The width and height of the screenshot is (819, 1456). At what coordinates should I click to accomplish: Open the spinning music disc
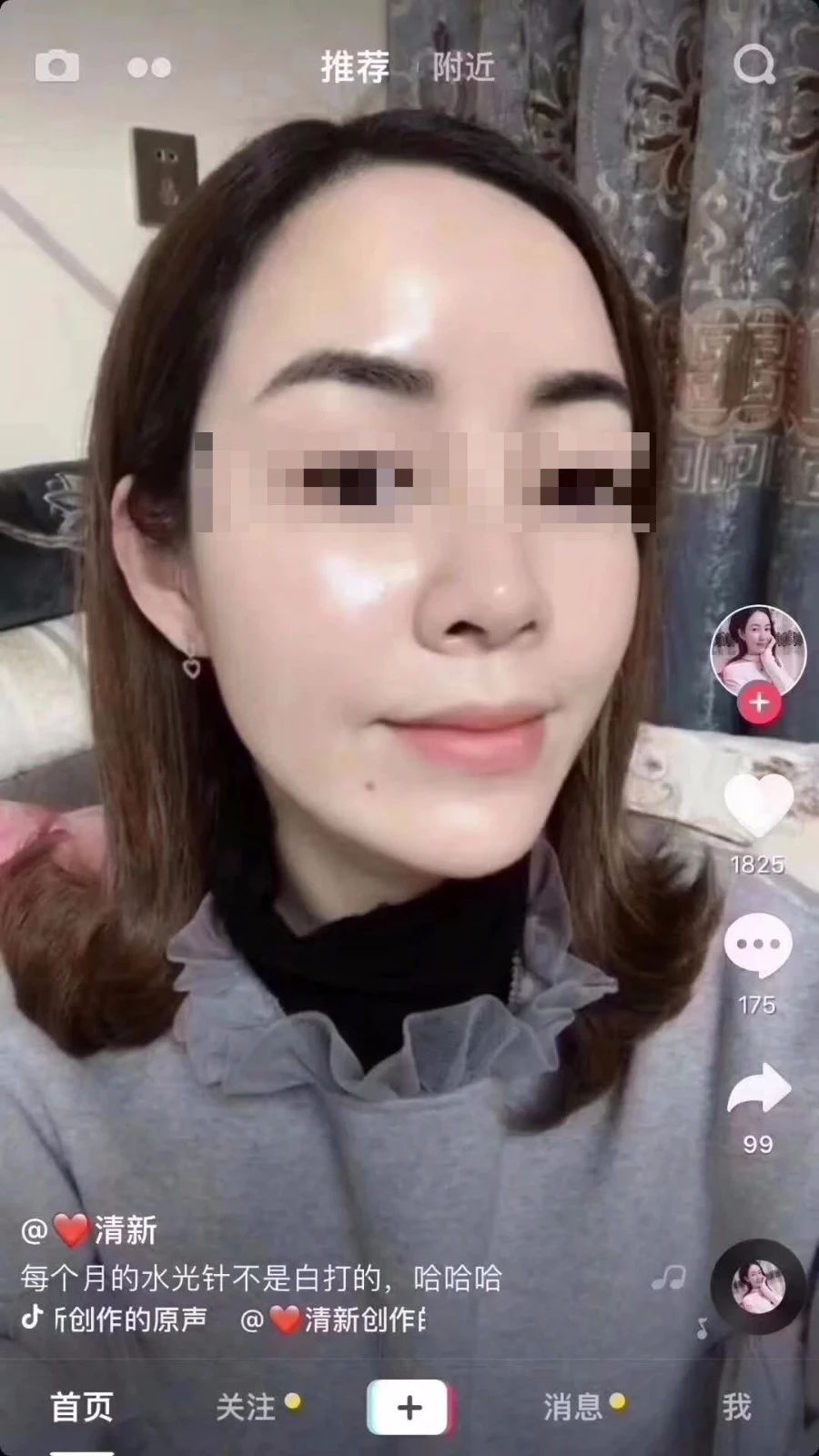click(757, 1286)
